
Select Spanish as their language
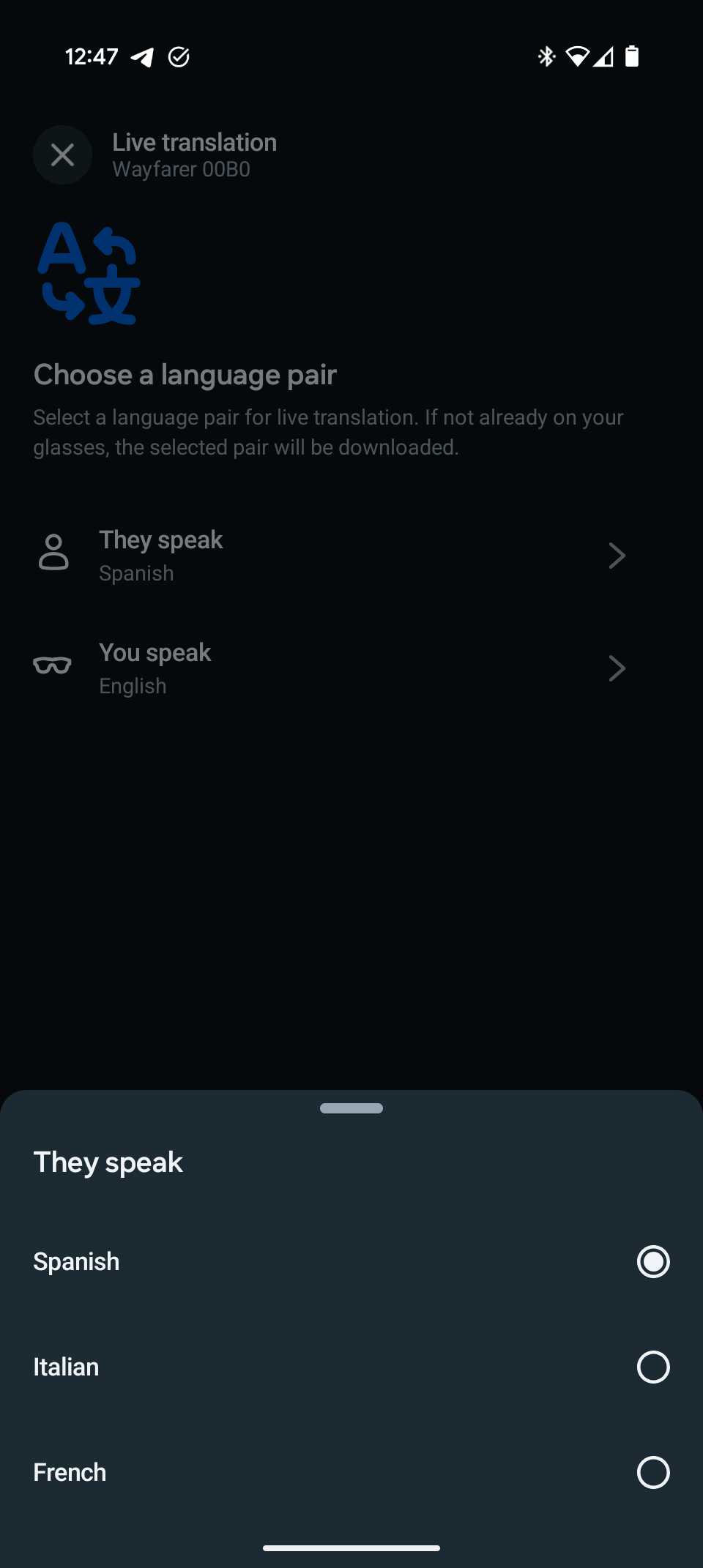(x=652, y=1261)
